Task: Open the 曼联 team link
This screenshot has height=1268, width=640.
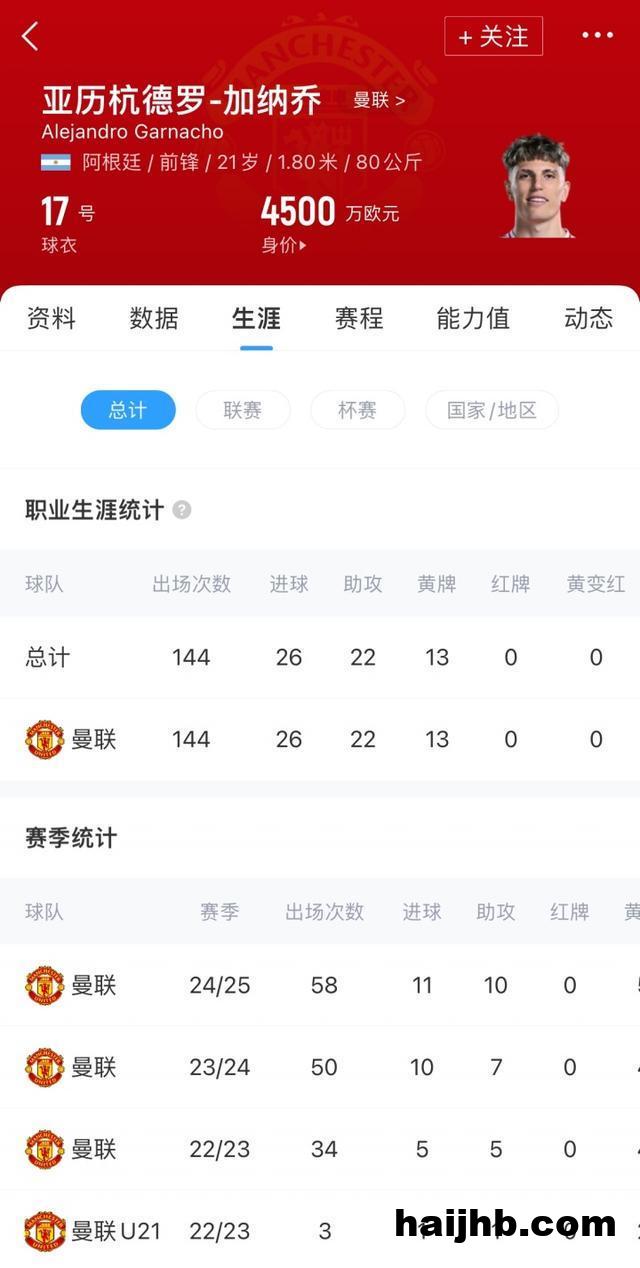Action: 379,100
